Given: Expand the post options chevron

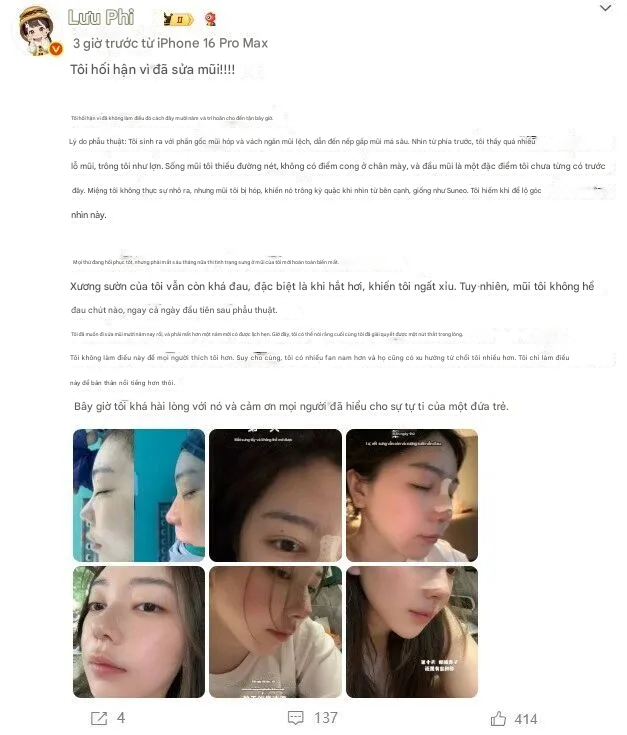Looking at the screenshot, I should [605, 9].
